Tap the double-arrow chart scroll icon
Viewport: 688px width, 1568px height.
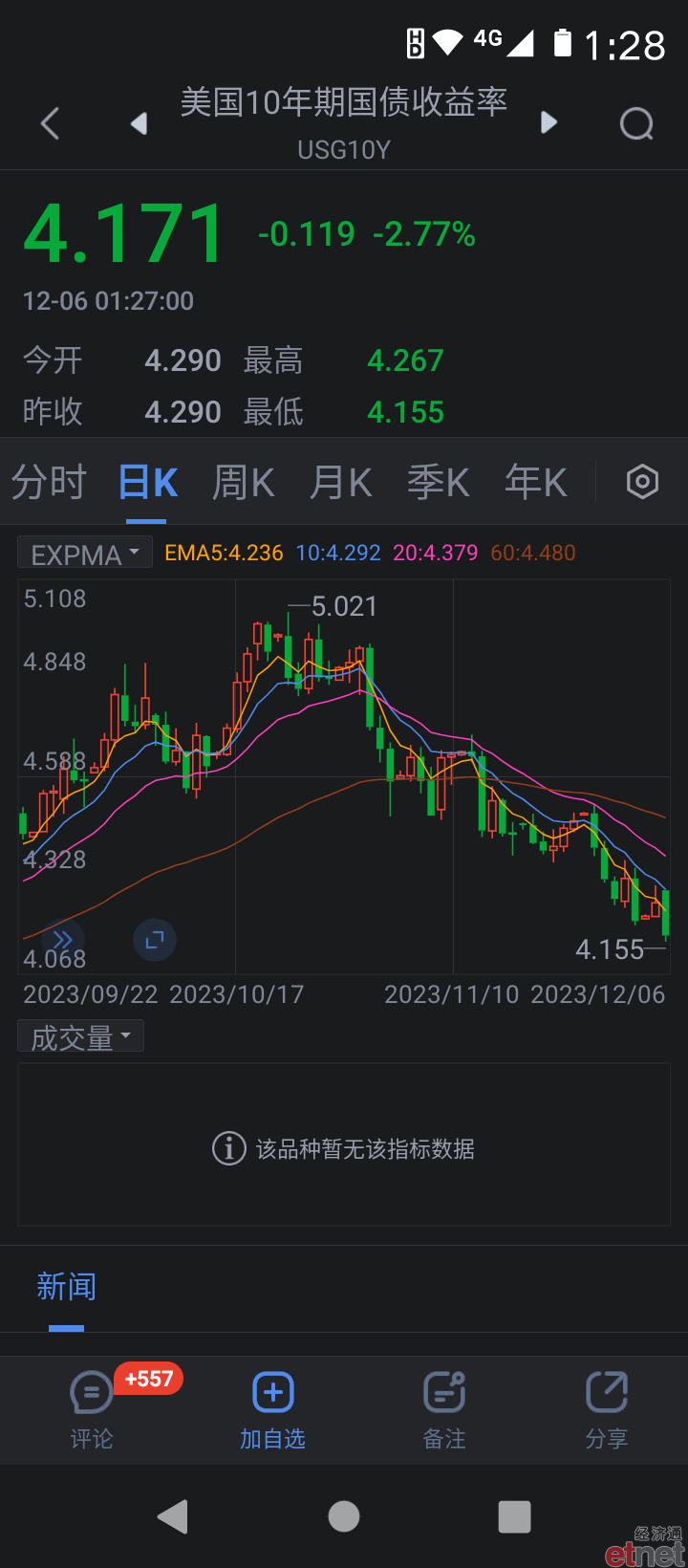click(x=63, y=940)
